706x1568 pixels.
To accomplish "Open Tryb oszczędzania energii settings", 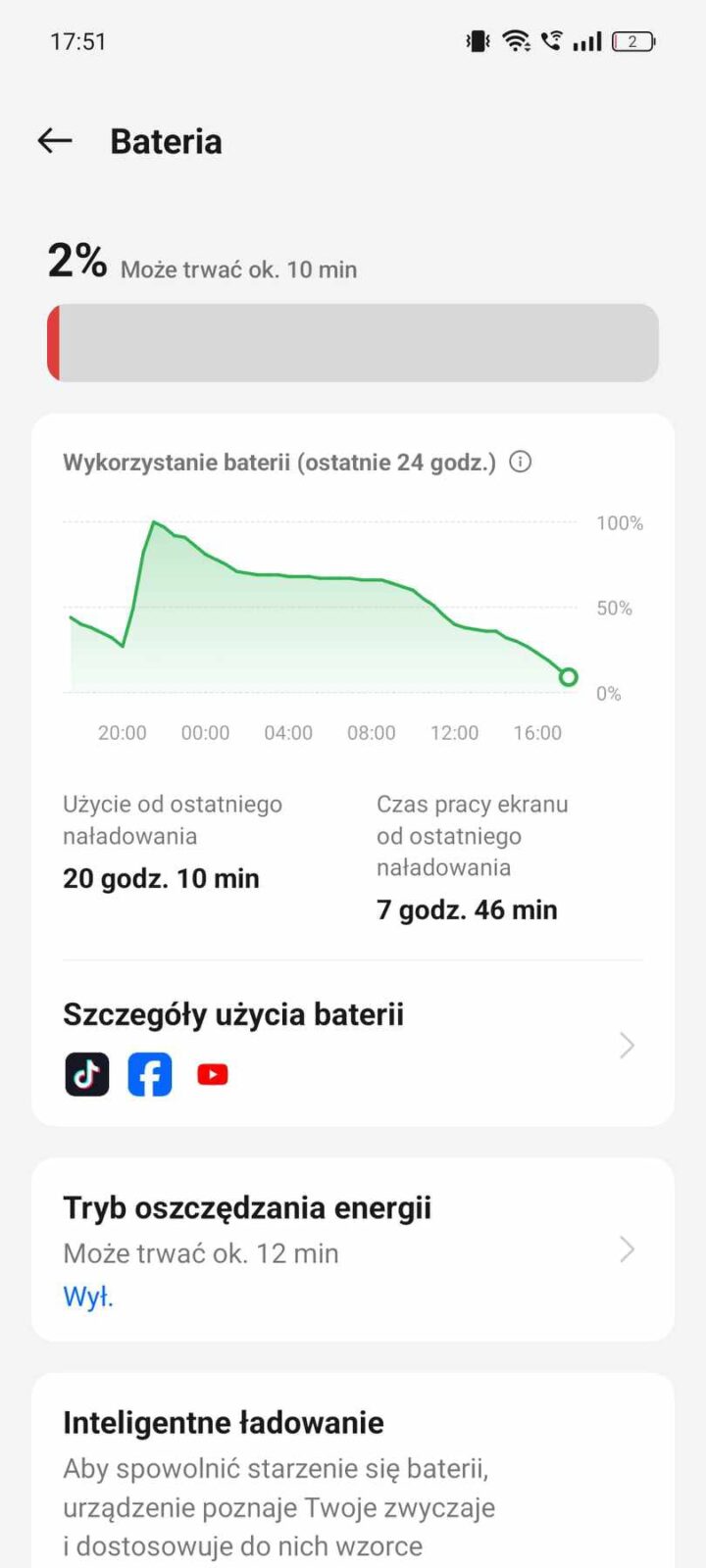I will [351, 1249].
